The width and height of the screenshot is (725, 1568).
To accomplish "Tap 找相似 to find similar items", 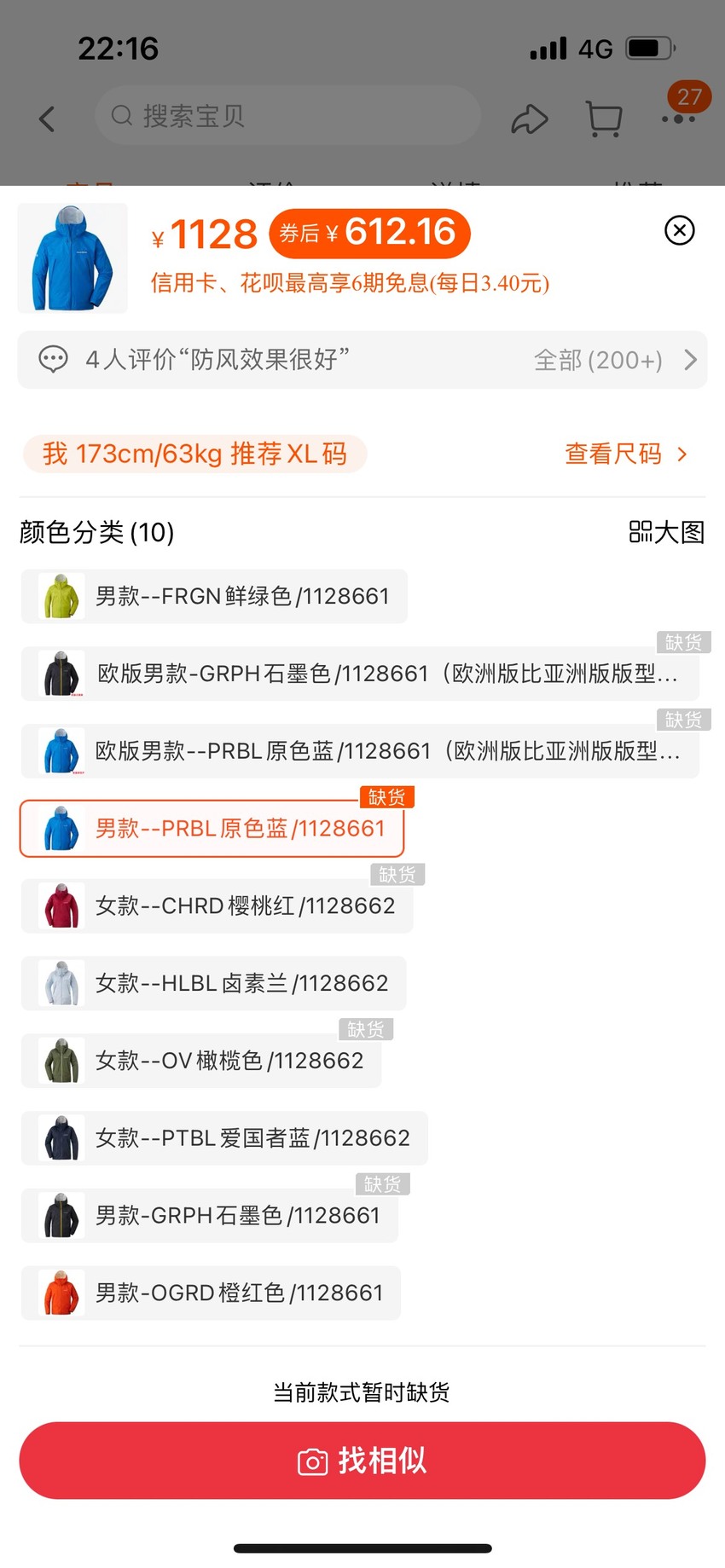I will click(362, 1461).
